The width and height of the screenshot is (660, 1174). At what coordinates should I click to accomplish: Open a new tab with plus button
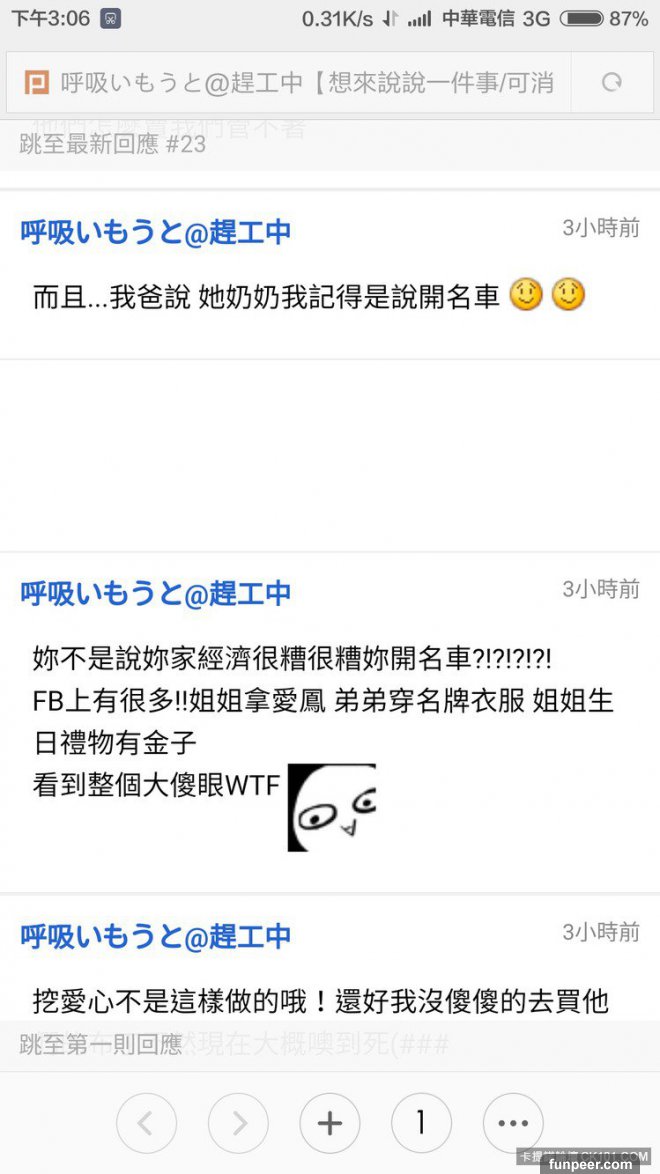click(329, 1123)
